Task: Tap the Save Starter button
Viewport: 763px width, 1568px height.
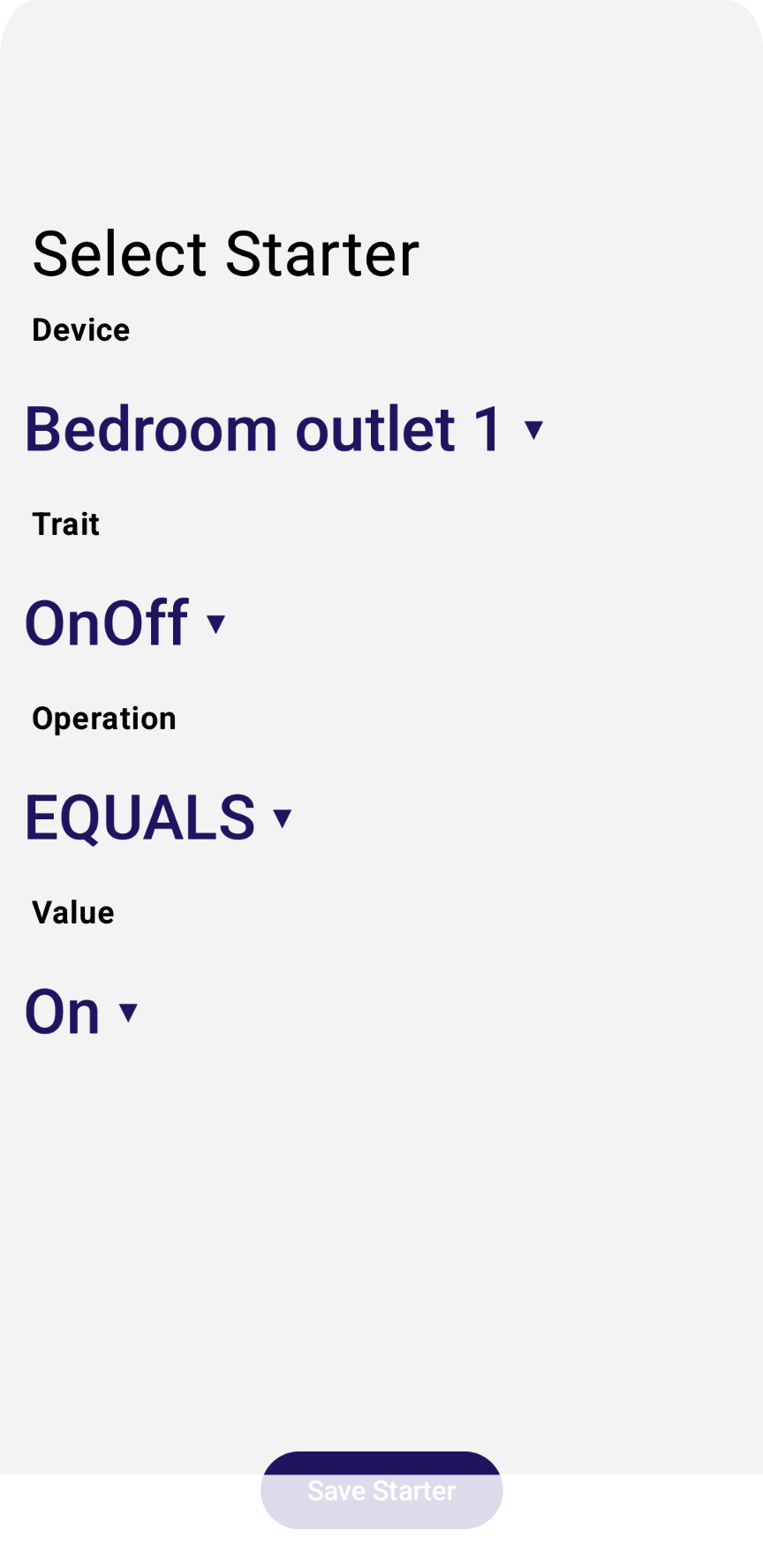Action: (x=381, y=1490)
